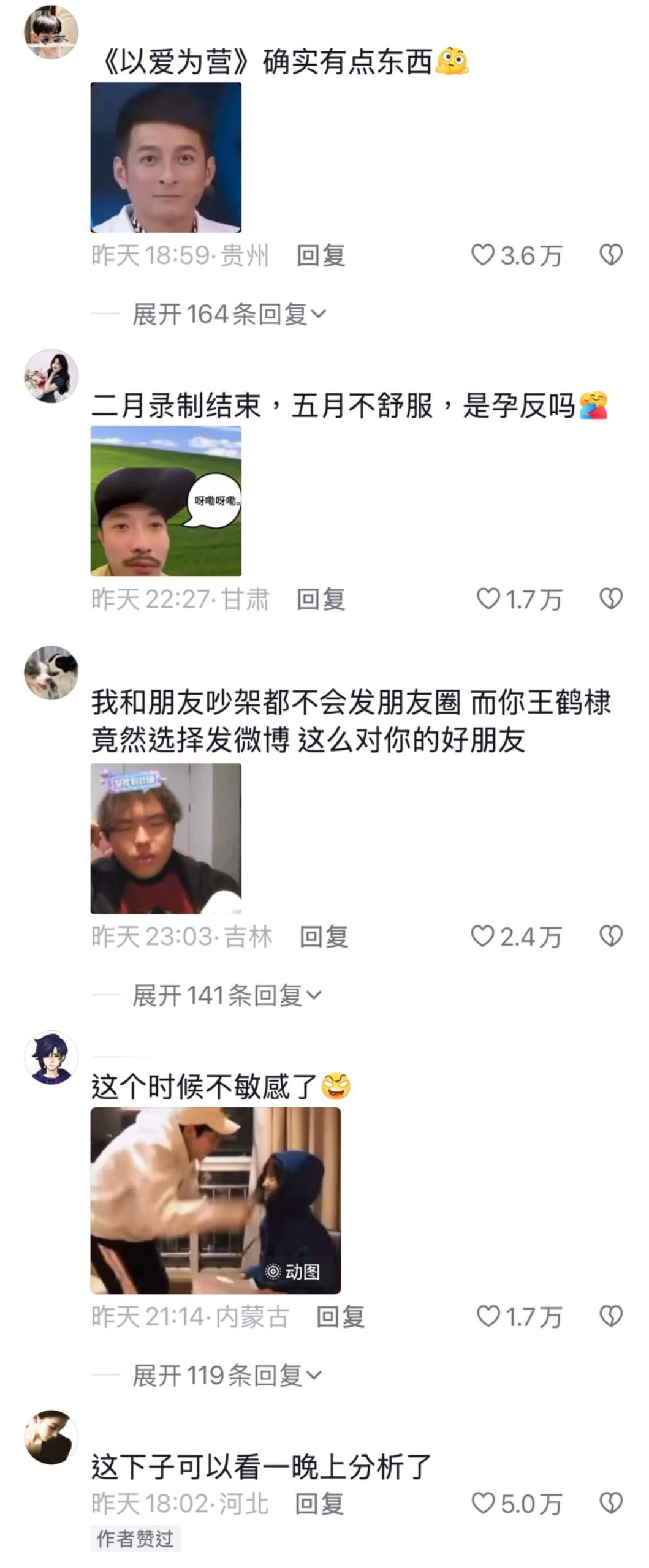Like the 二月录制结束 comment
Image resolution: width=649 pixels, height=1568 pixels.
[518, 599]
